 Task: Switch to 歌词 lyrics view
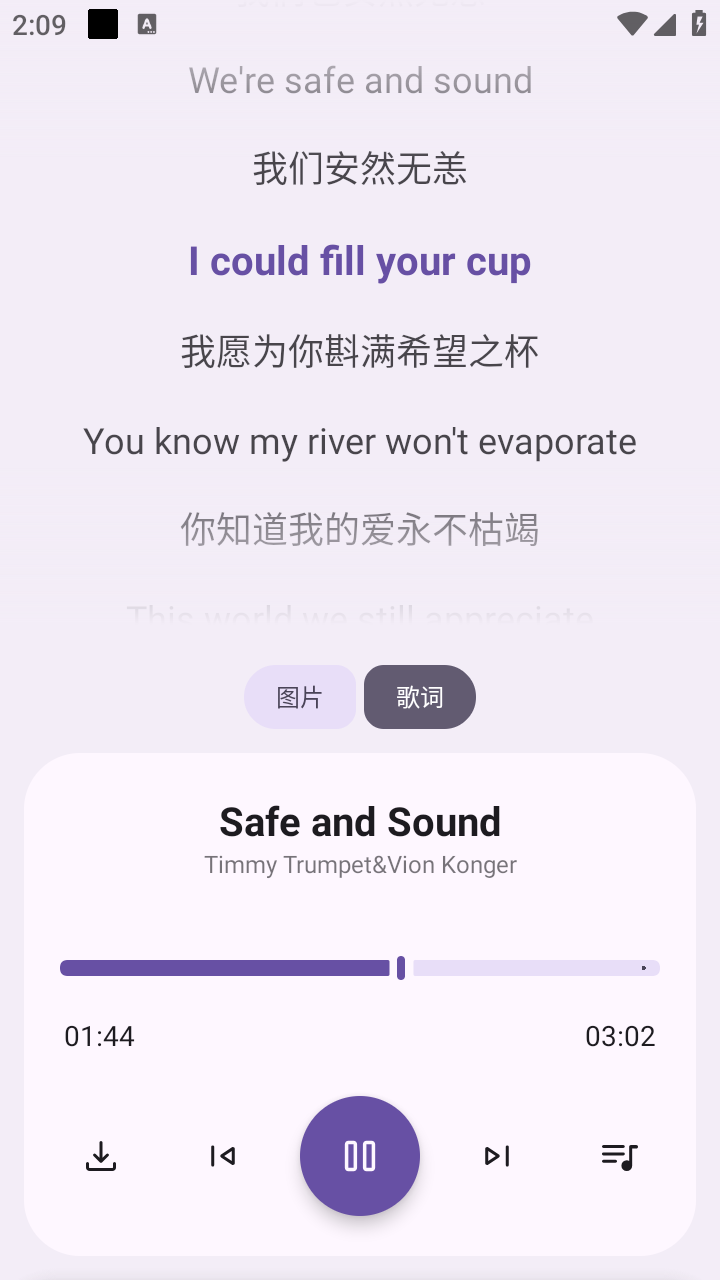pos(419,697)
